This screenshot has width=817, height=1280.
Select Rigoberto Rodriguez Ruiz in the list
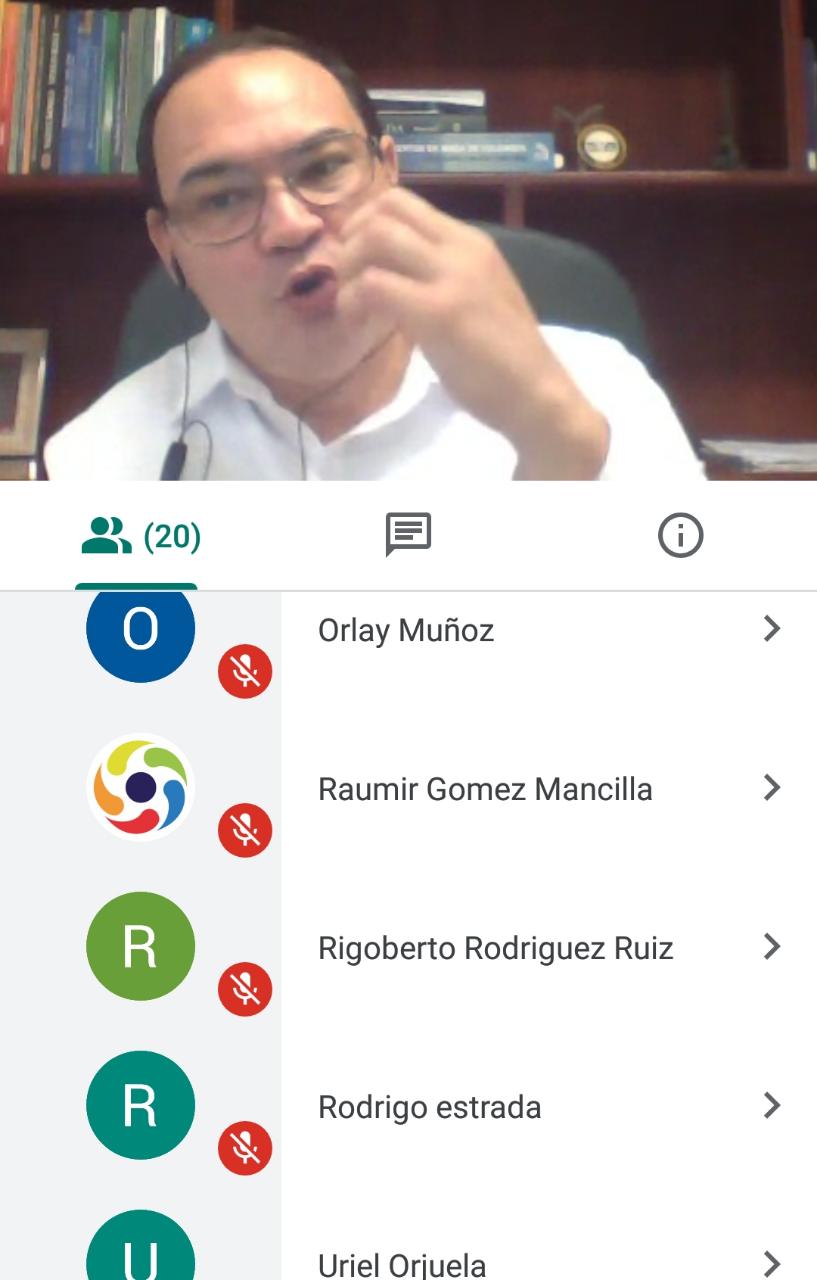point(495,948)
